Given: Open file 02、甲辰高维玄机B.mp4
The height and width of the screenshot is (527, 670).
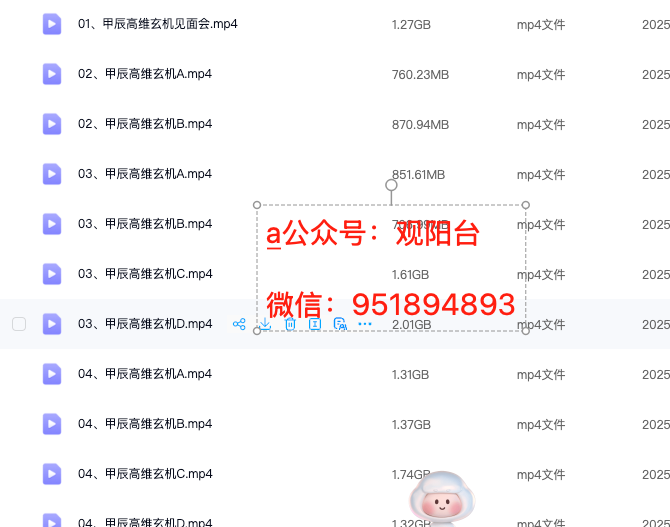Looking at the screenshot, I should coord(144,124).
